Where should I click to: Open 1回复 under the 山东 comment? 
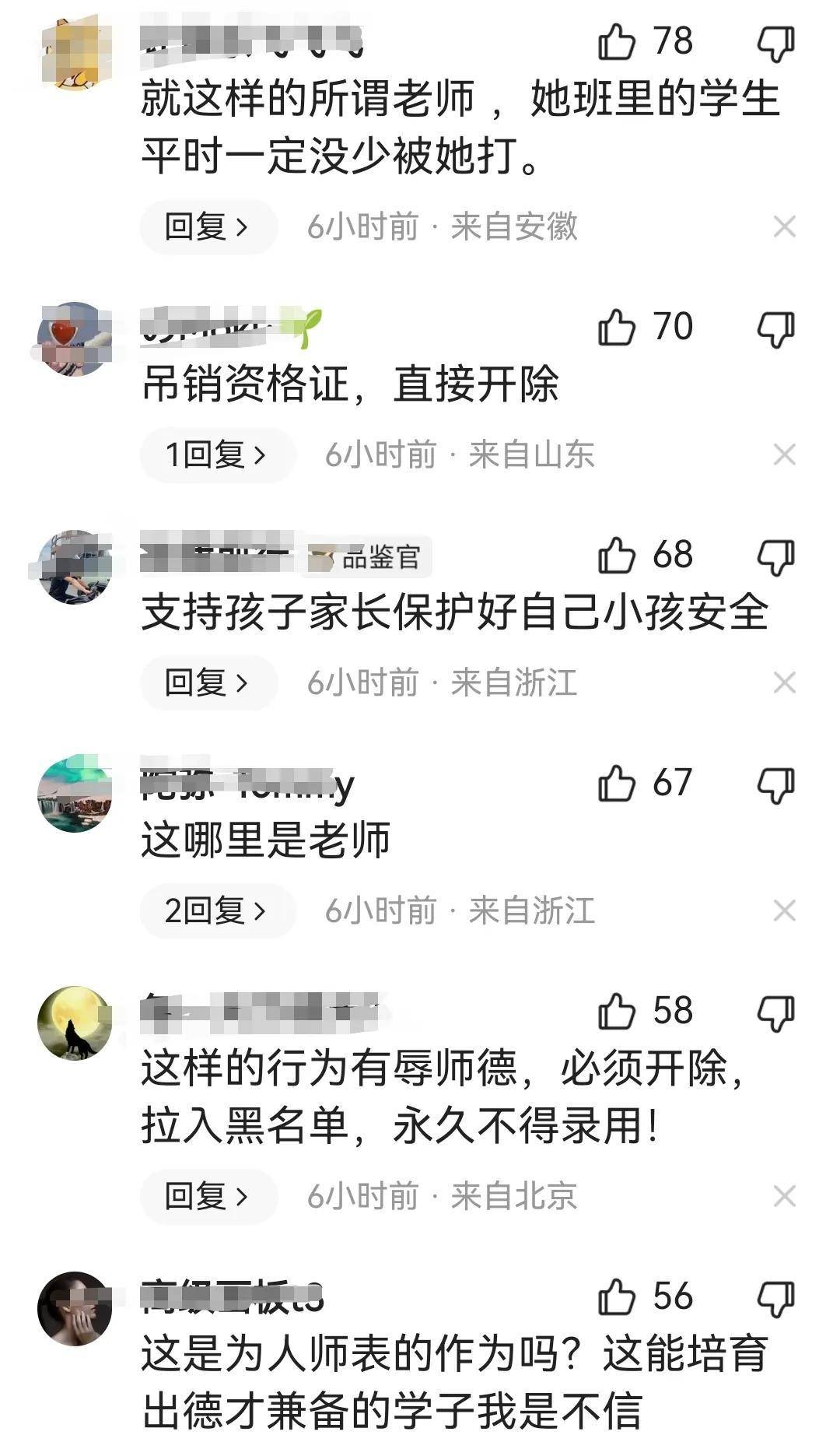(x=217, y=454)
